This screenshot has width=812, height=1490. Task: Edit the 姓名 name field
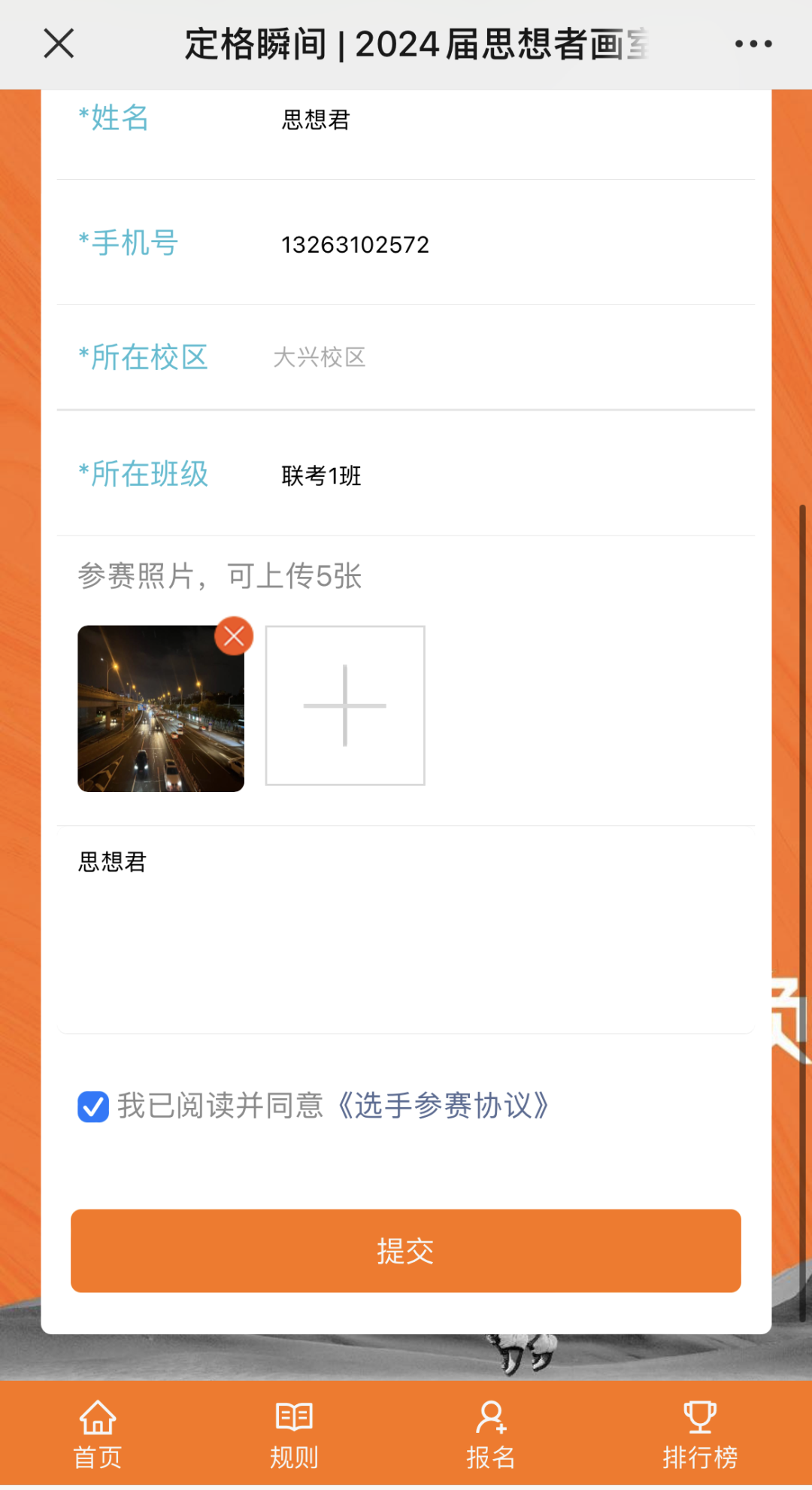[x=451, y=120]
